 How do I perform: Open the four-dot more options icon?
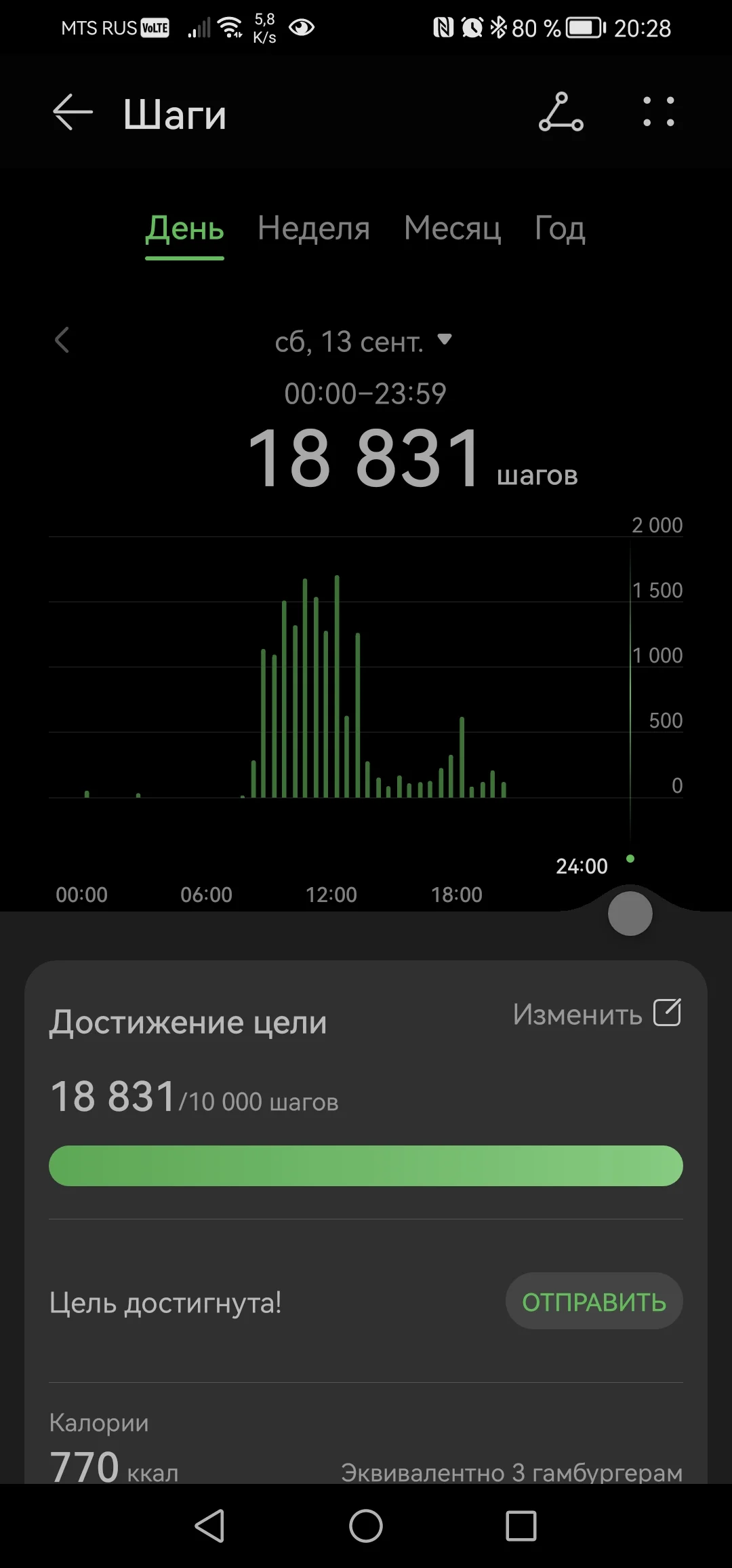(x=657, y=113)
